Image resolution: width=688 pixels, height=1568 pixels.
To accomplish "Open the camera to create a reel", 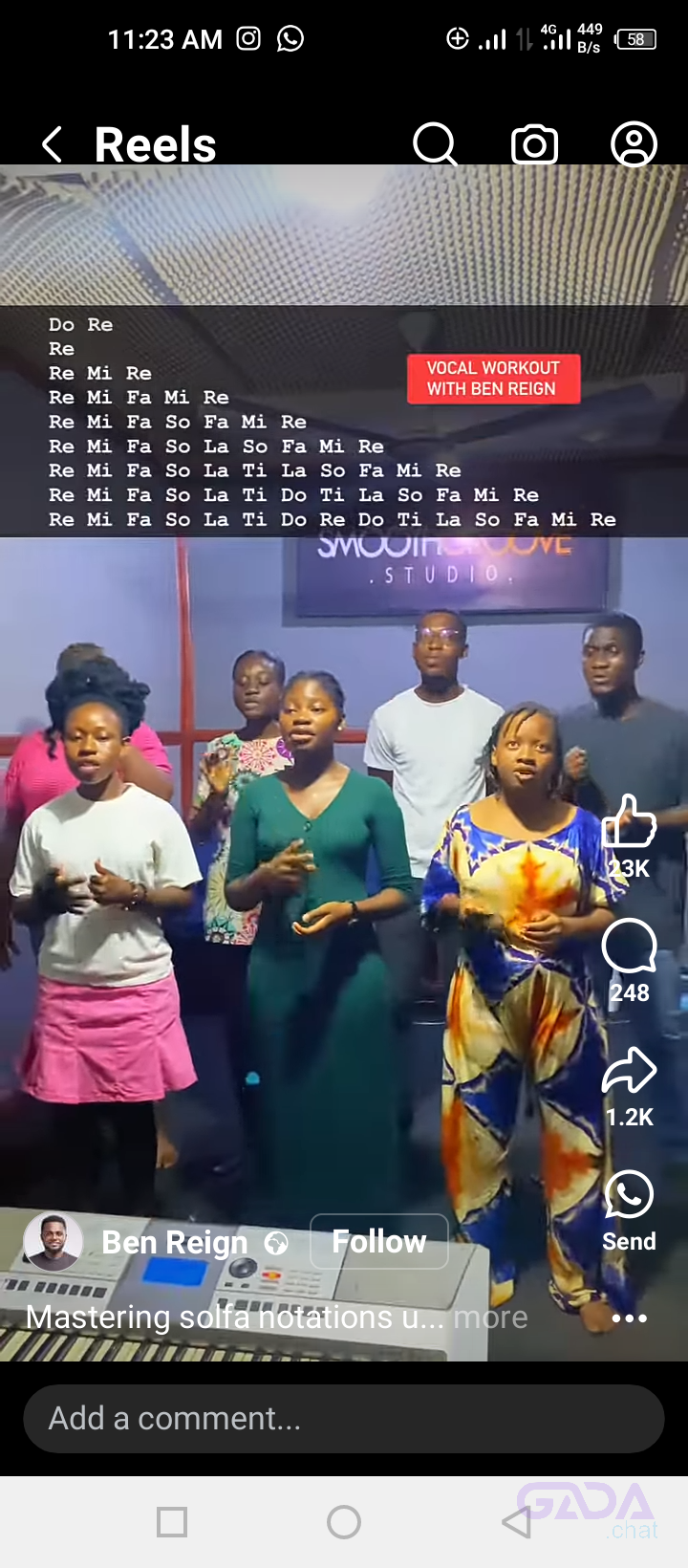I will click(534, 145).
